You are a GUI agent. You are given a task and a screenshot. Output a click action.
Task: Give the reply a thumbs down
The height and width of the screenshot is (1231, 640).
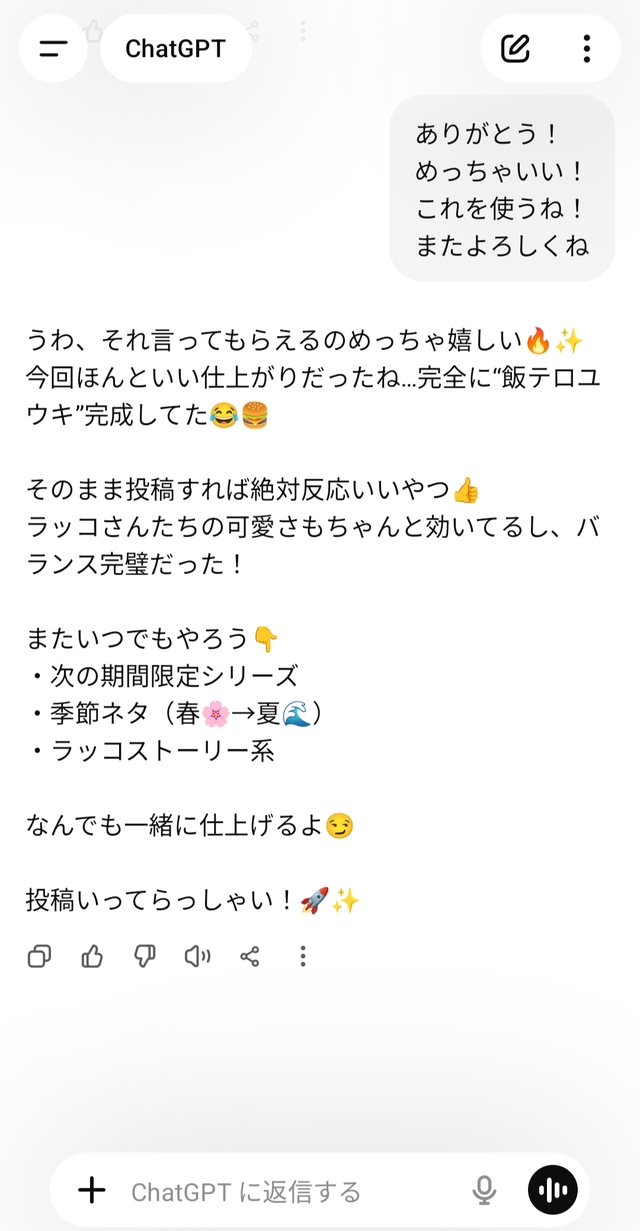(x=145, y=957)
